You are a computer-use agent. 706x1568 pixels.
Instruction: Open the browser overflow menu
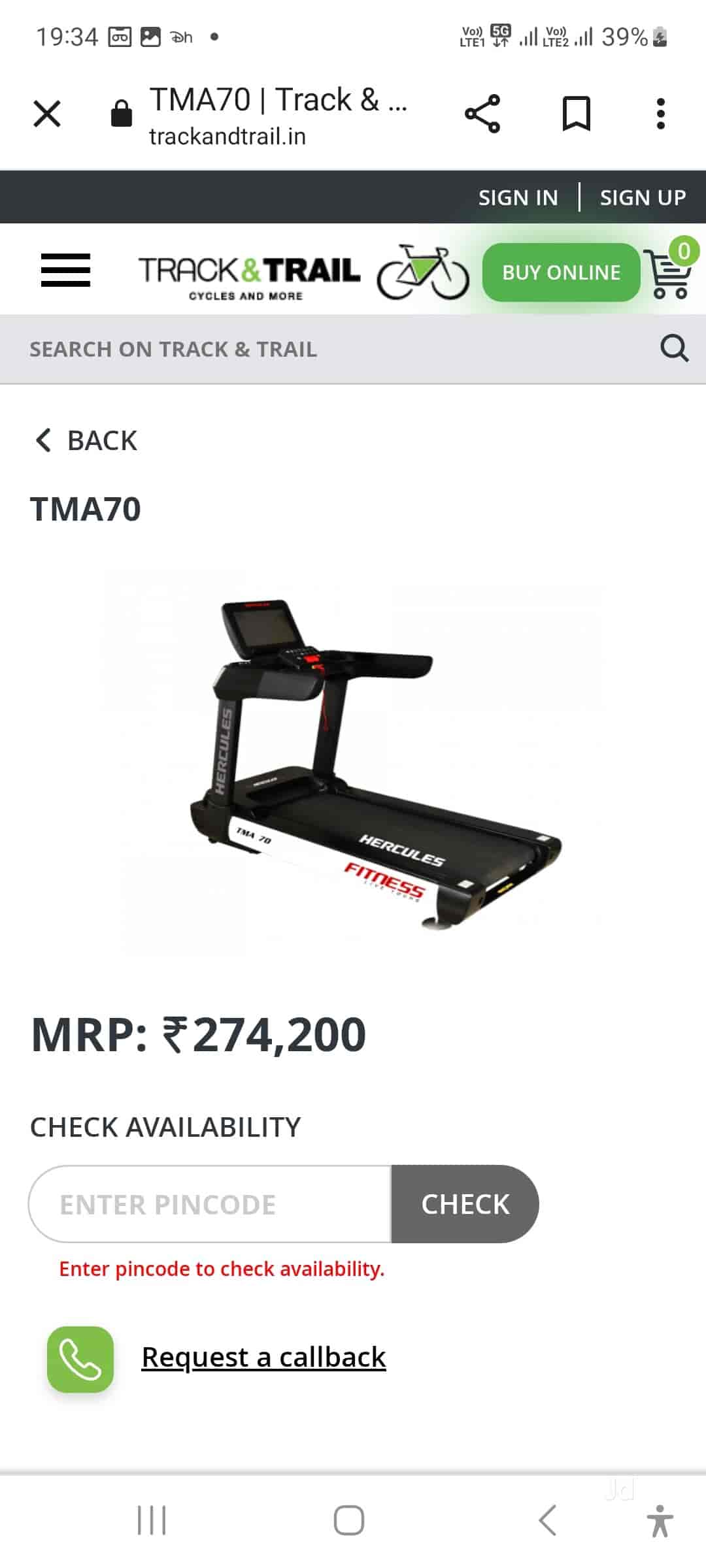pos(660,114)
